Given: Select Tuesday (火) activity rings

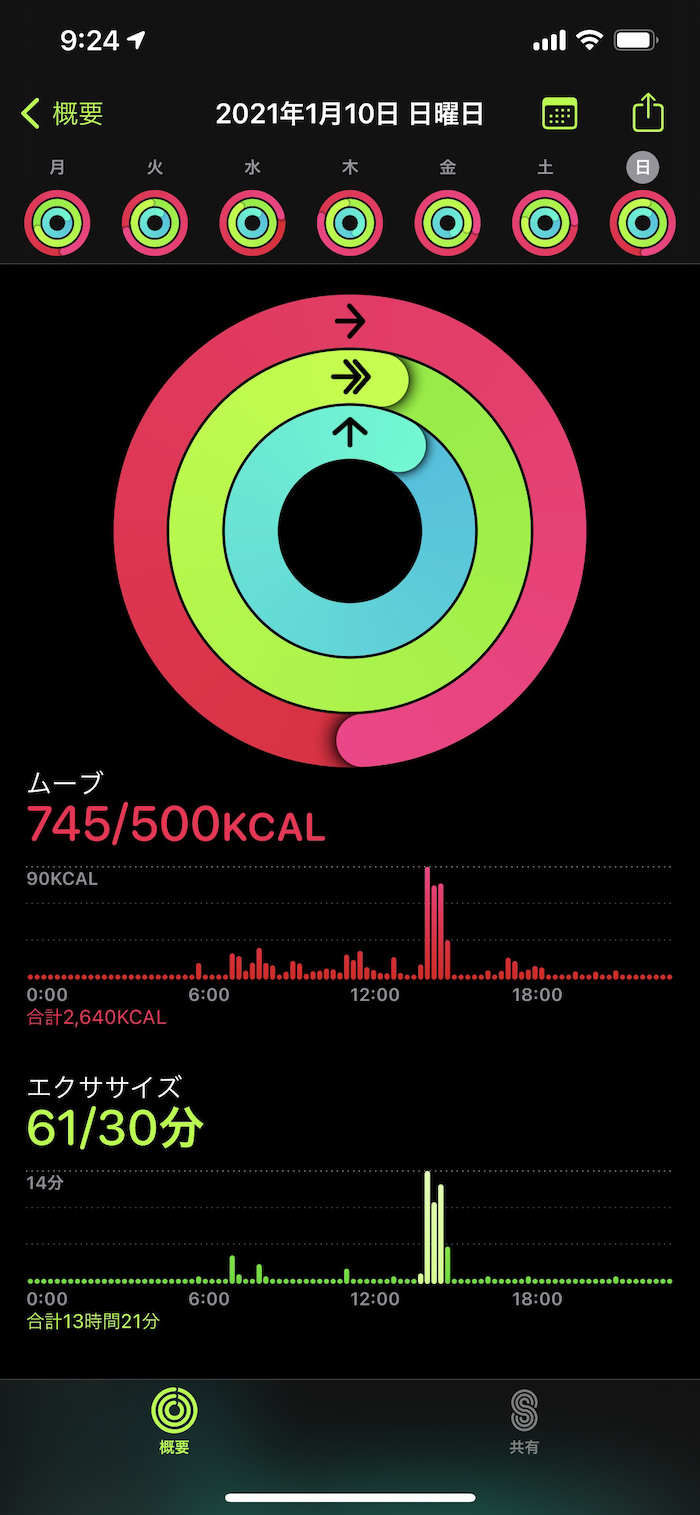Looking at the screenshot, I should [x=155, y=222].
